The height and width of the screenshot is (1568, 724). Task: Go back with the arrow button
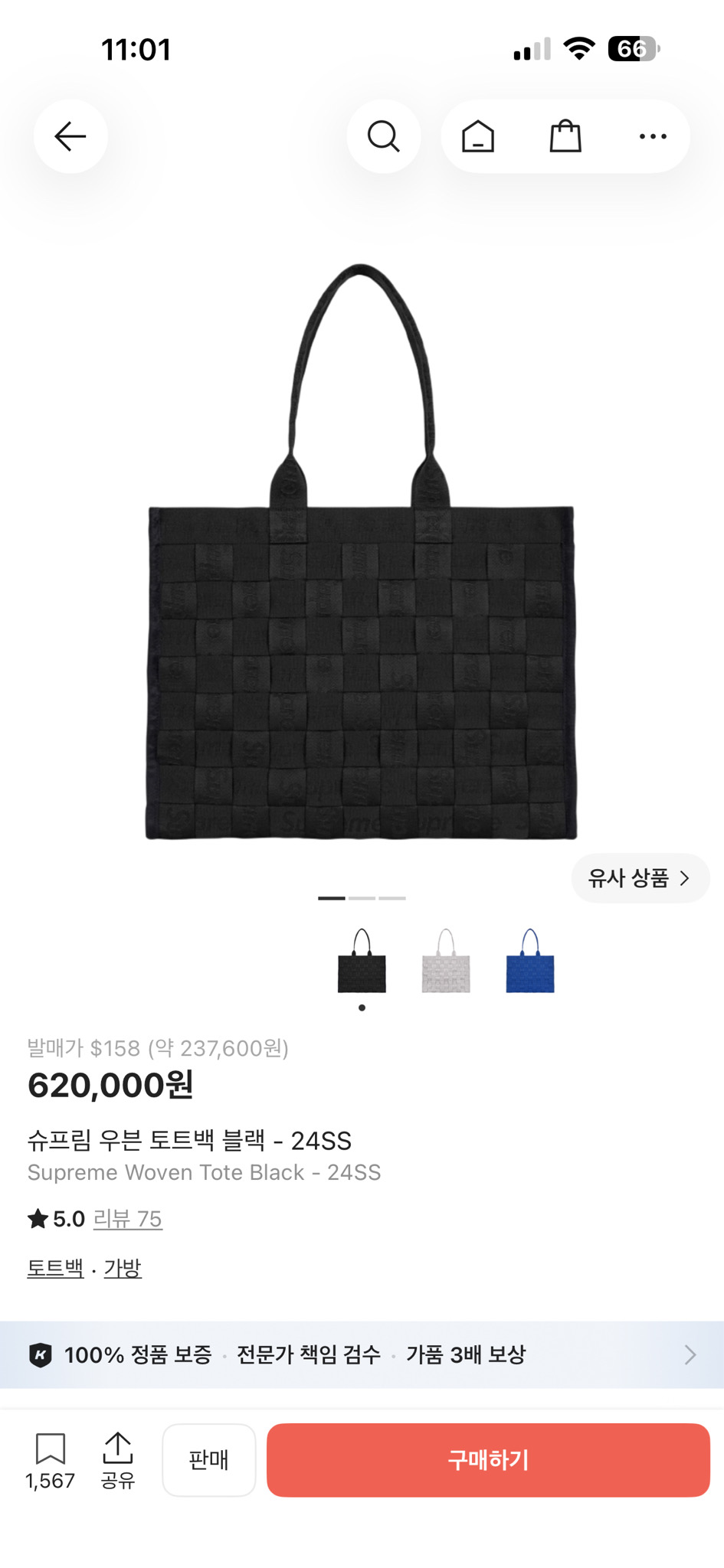tap(70, 136)
